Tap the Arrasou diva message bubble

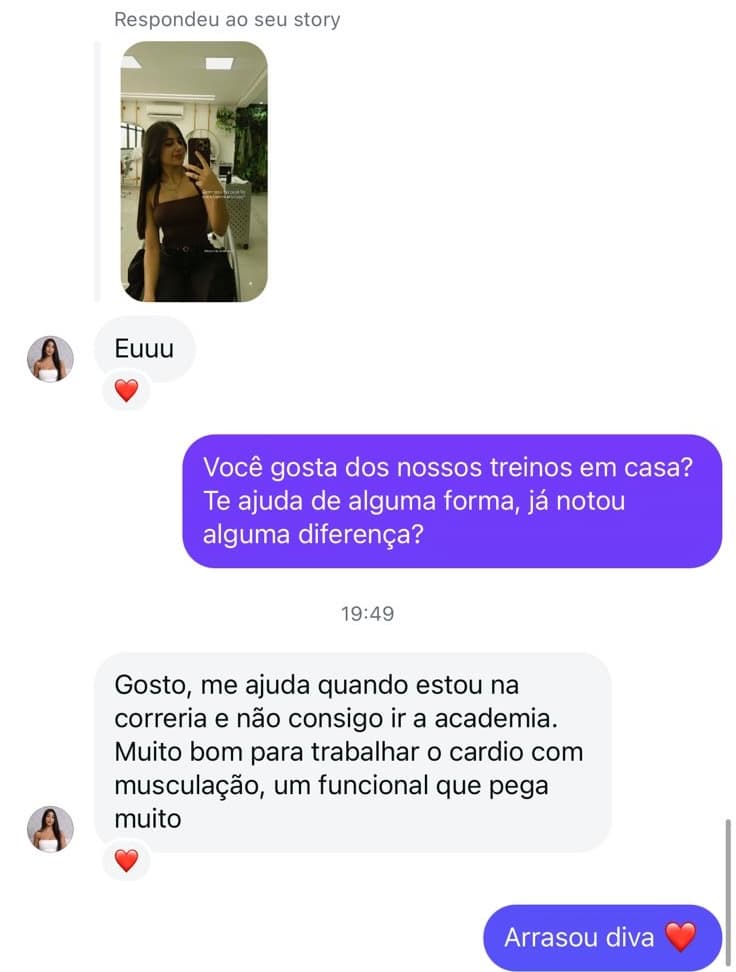click(x=600, y=937)
